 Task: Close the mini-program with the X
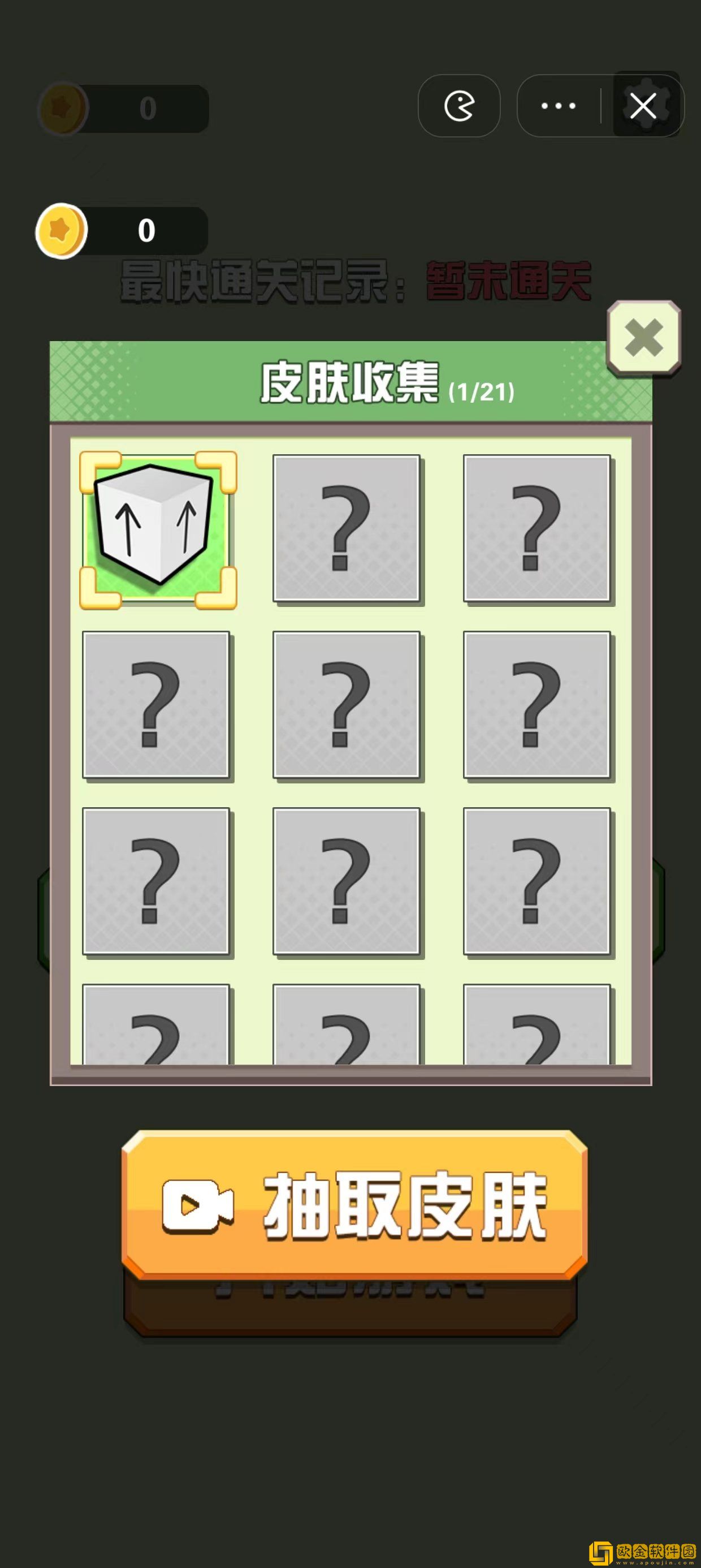tap(643, 106)
